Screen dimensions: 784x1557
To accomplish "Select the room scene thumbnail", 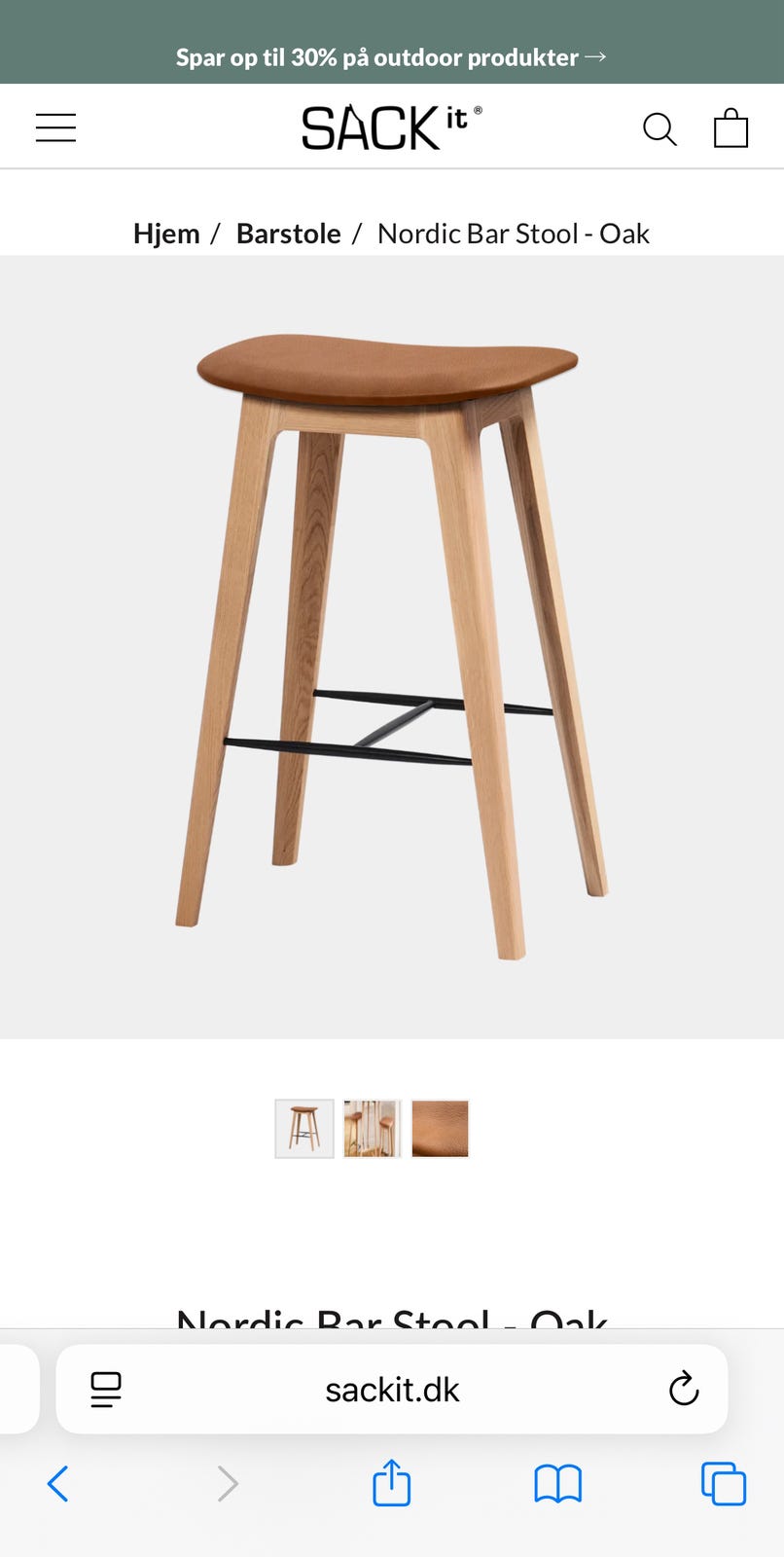I will tap(372, 1129).
